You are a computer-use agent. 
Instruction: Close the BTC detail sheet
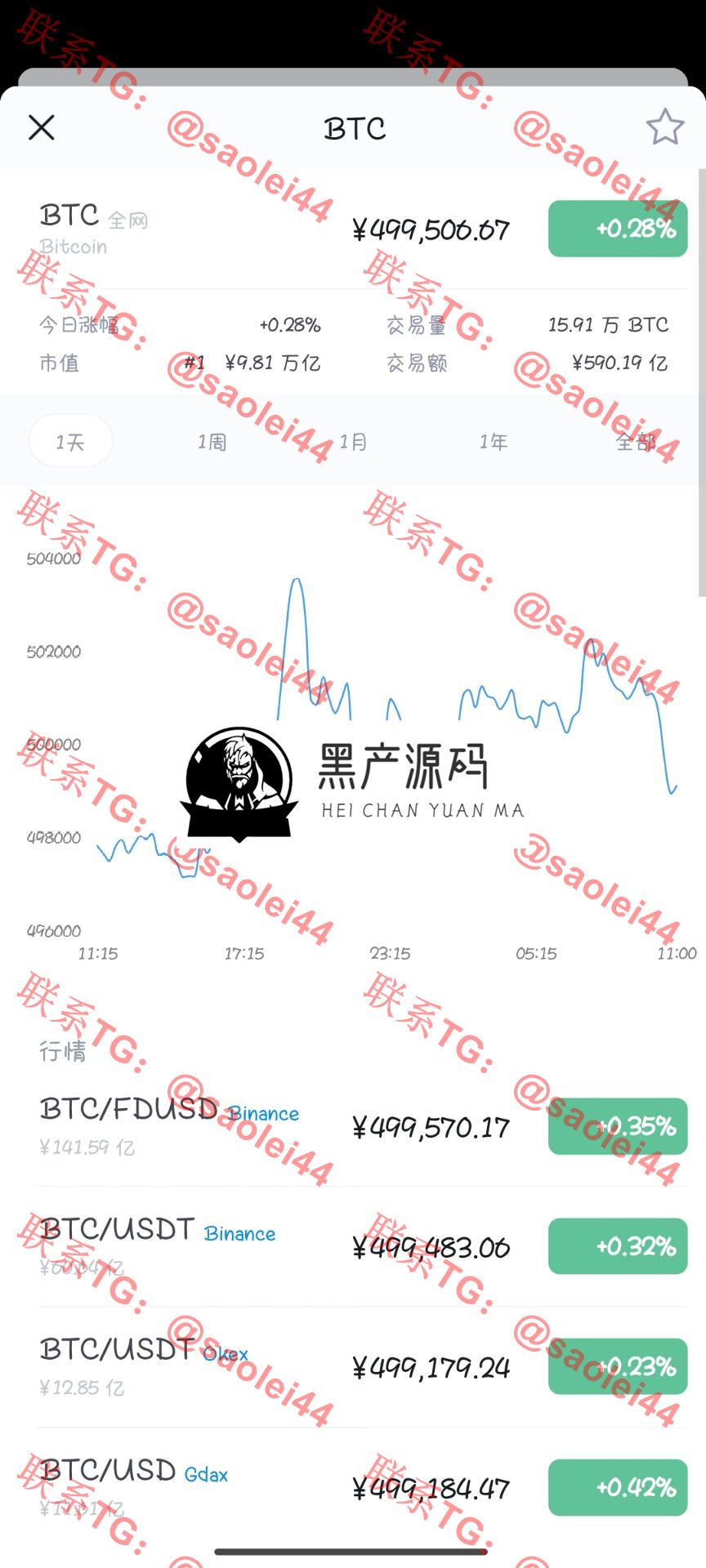pyautogui.click(x=41, y=127)
